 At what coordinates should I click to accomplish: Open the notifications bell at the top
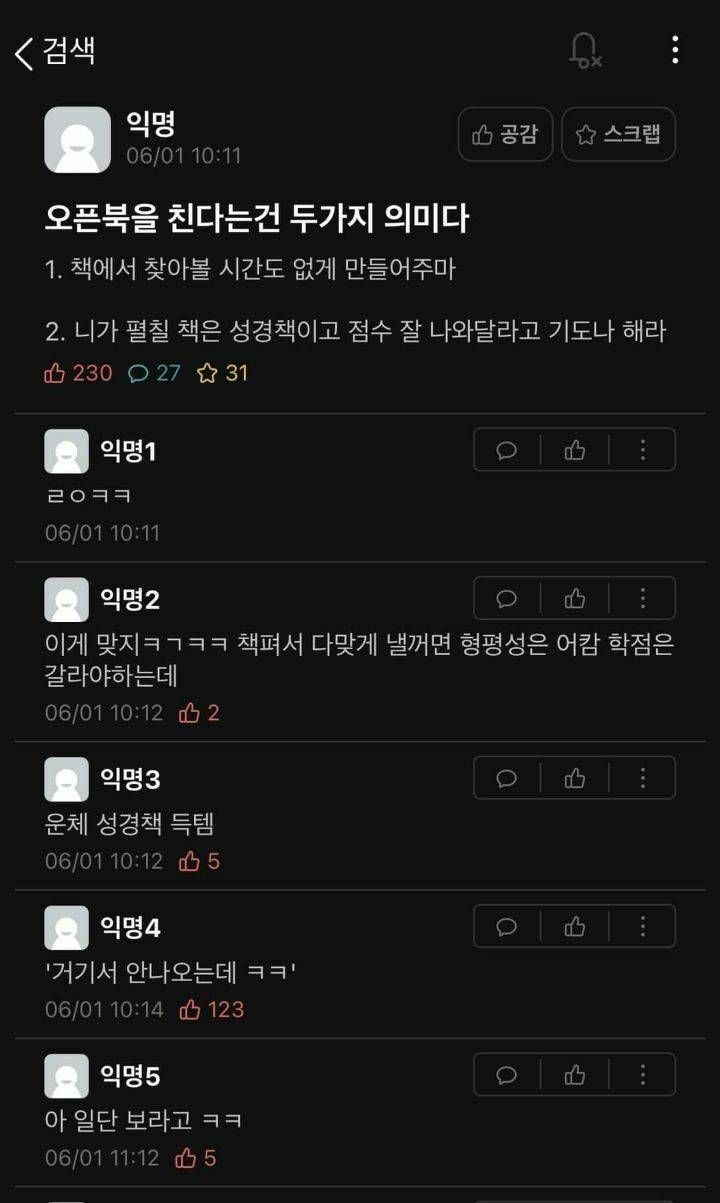tap(585, 50)
